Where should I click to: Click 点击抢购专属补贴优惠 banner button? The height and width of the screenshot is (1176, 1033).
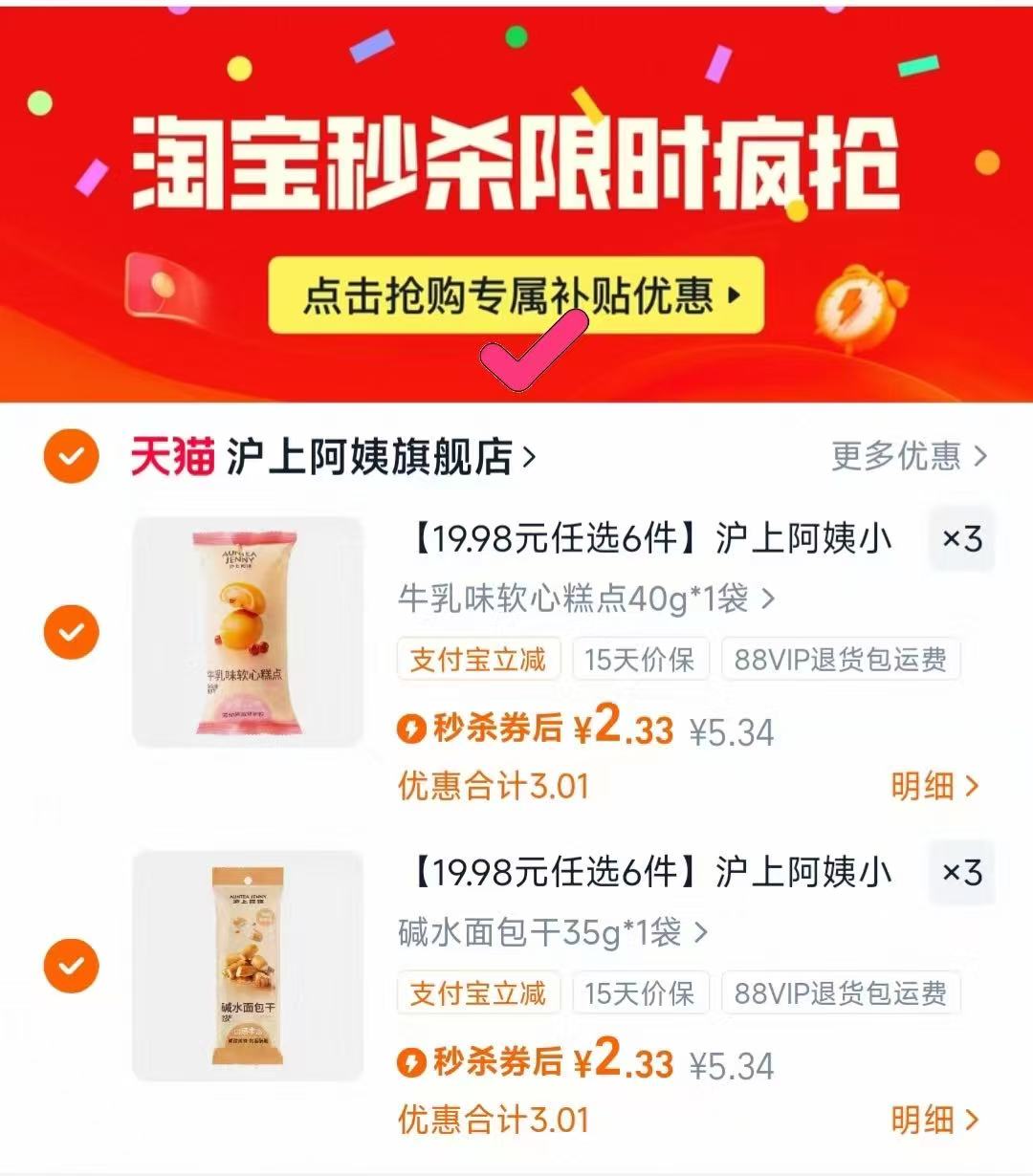coord(516,296)
